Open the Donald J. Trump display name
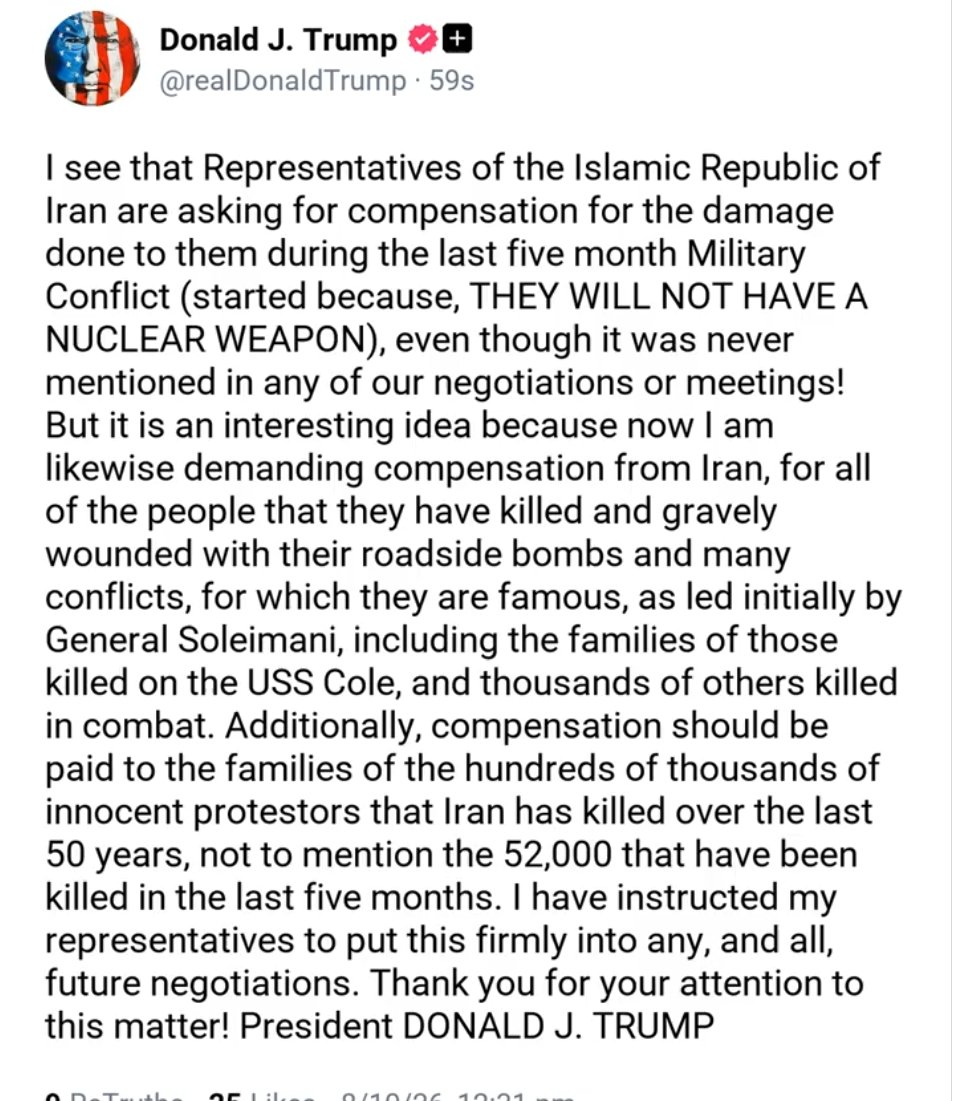 coord(278,39)
